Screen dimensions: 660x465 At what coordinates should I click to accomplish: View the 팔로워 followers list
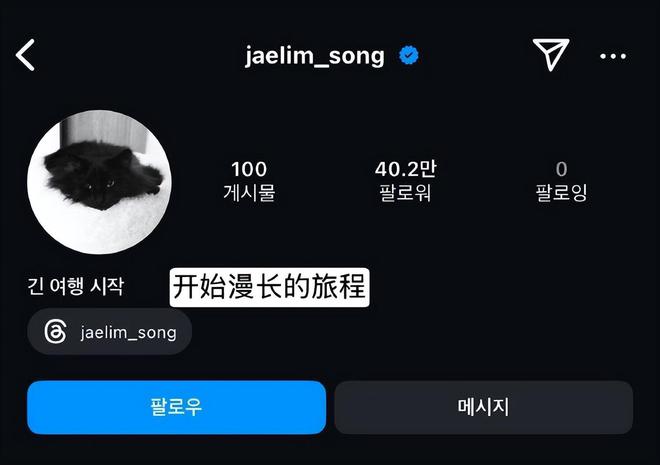coord(405,181)
